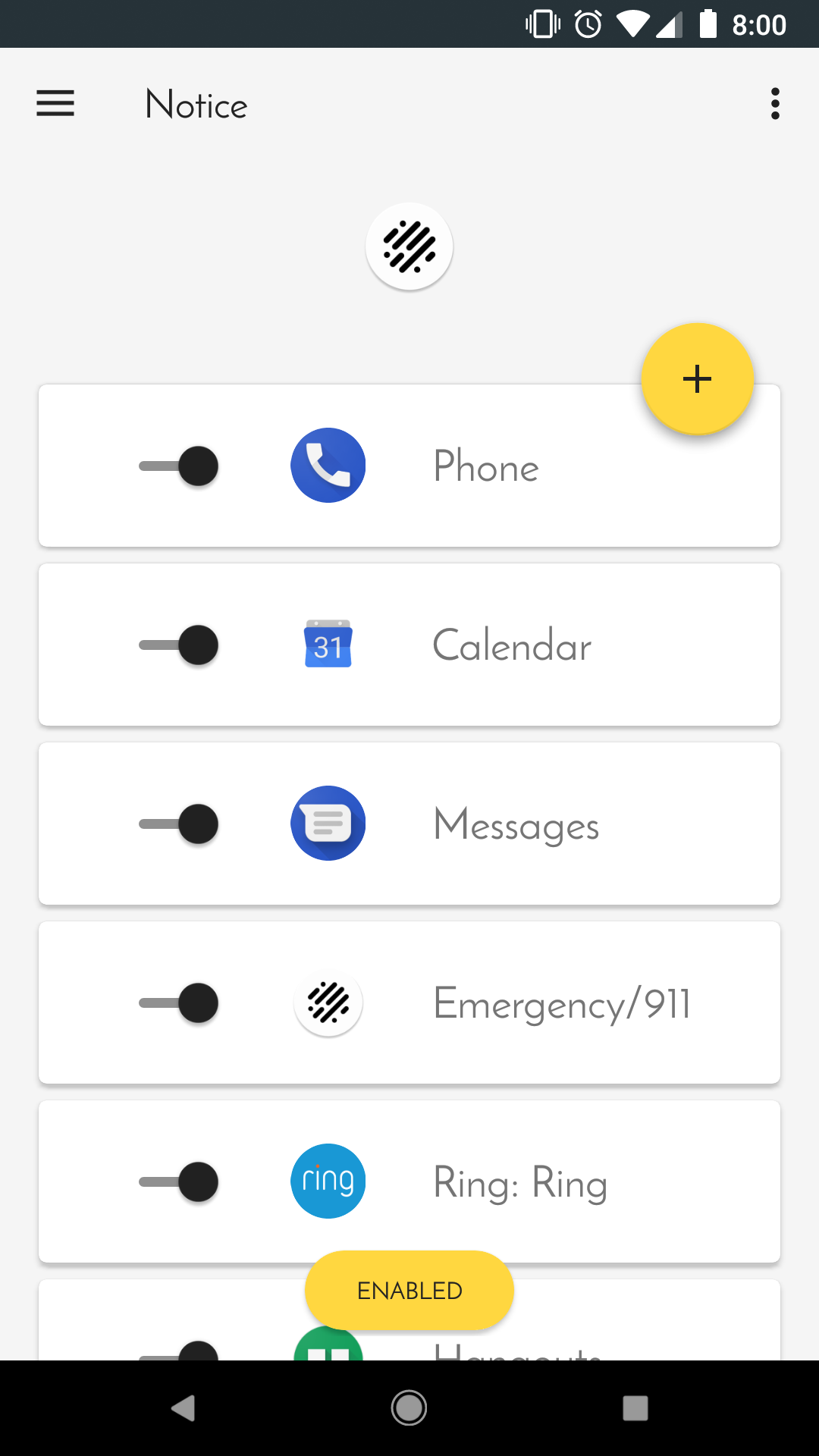The height and width of the screenshot is (1456, 819).
Task: Expand options for Ring: Ring
Action: pos(520,1182)
